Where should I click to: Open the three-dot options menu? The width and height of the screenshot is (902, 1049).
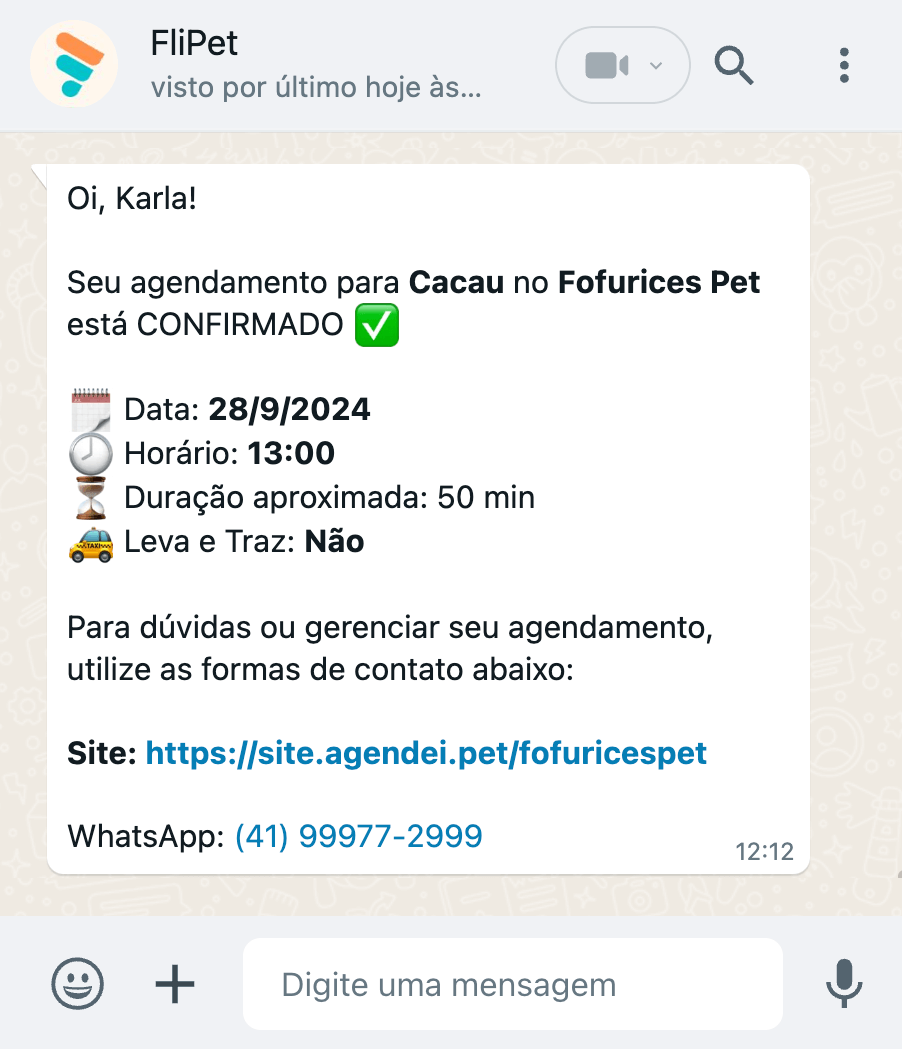point(843,64)
